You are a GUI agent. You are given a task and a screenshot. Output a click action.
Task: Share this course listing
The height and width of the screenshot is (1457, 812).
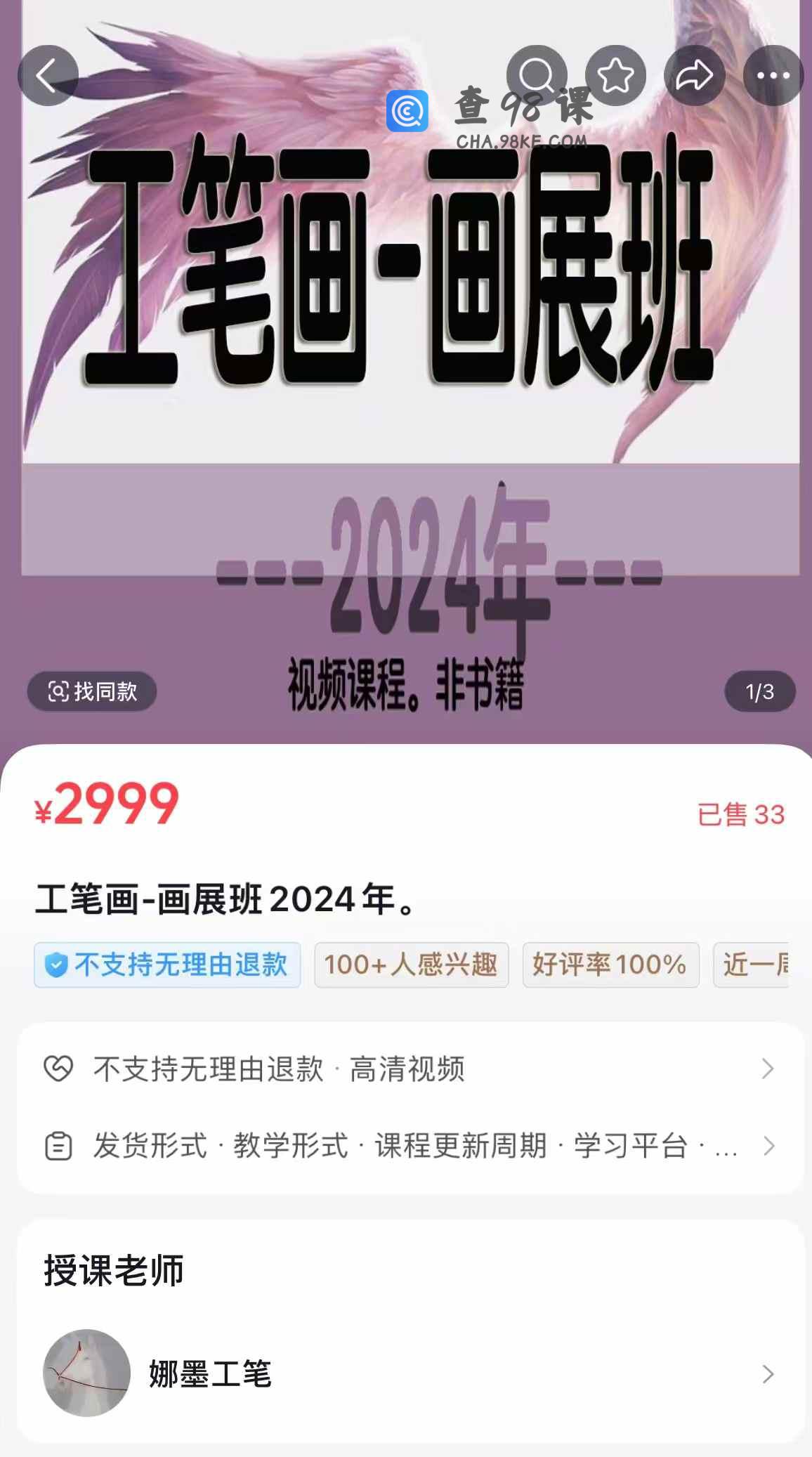[x=695, y=76]
